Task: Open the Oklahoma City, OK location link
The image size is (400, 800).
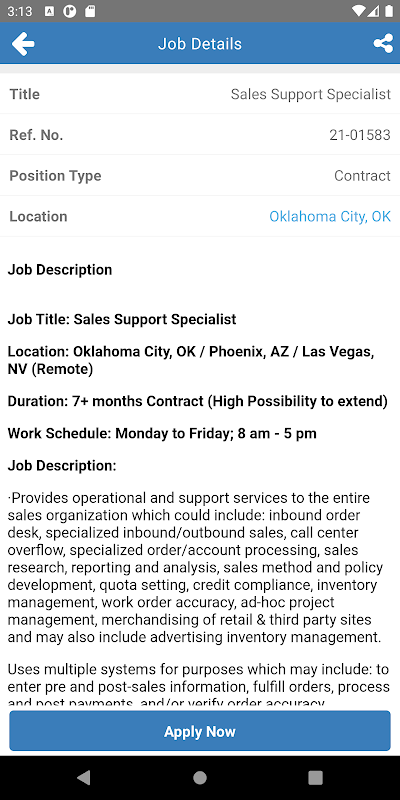Action: click(330, 216)
